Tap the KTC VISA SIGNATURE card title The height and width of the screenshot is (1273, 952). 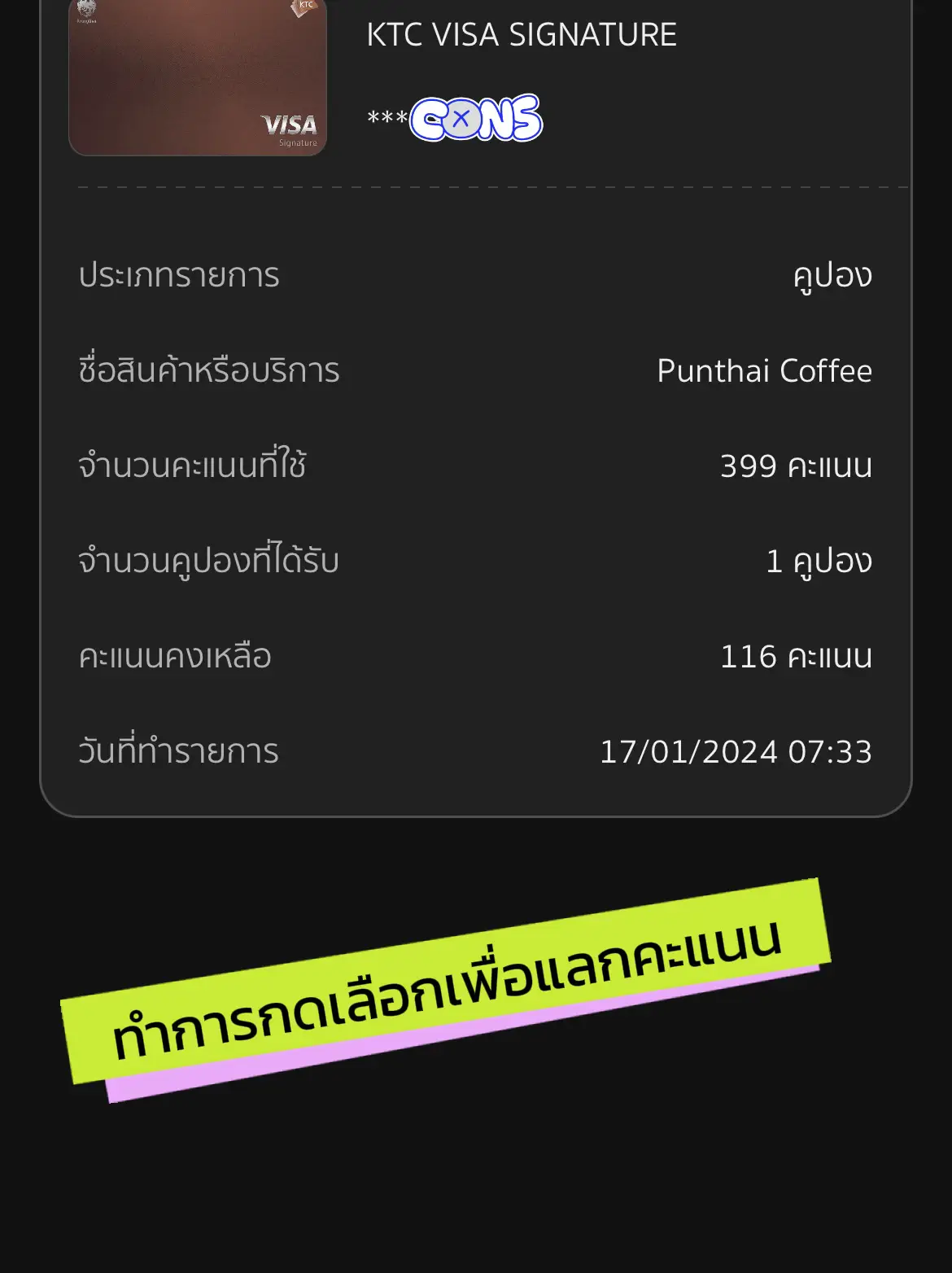522,34
